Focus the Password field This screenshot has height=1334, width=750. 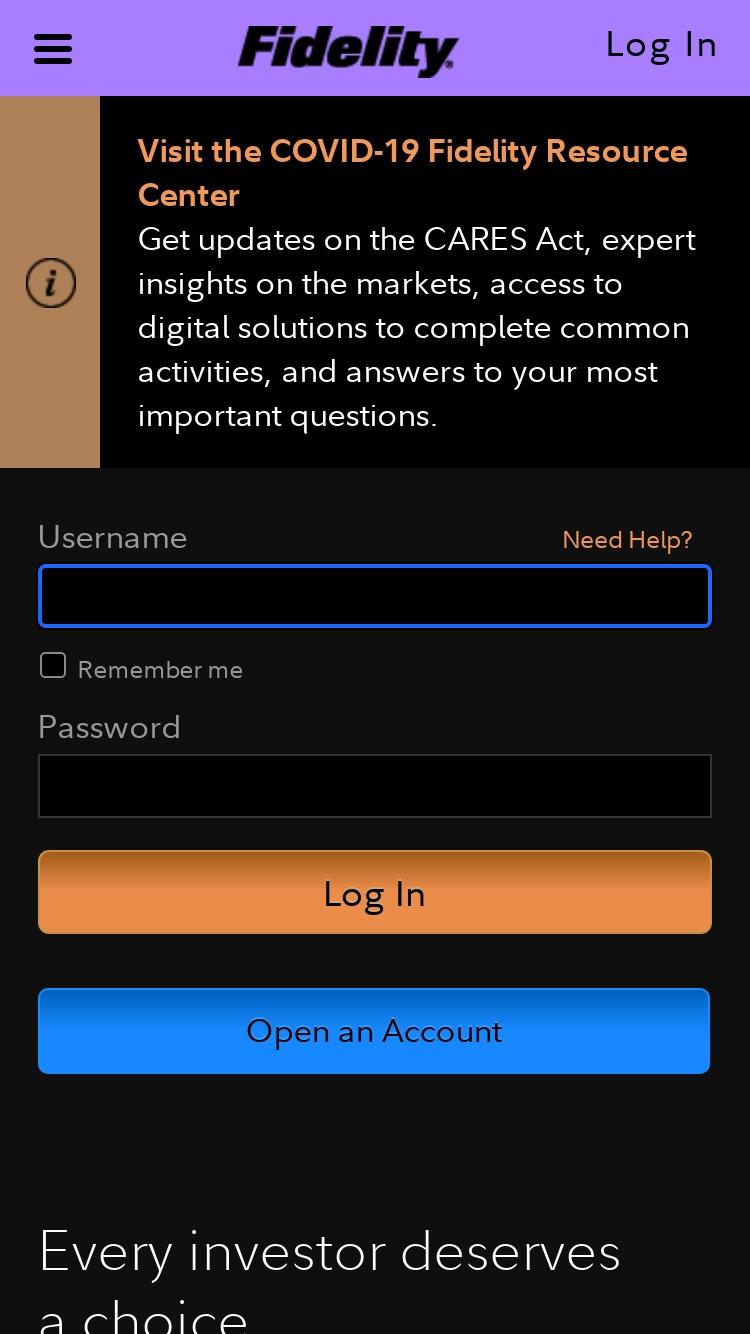tap(375, 786)
